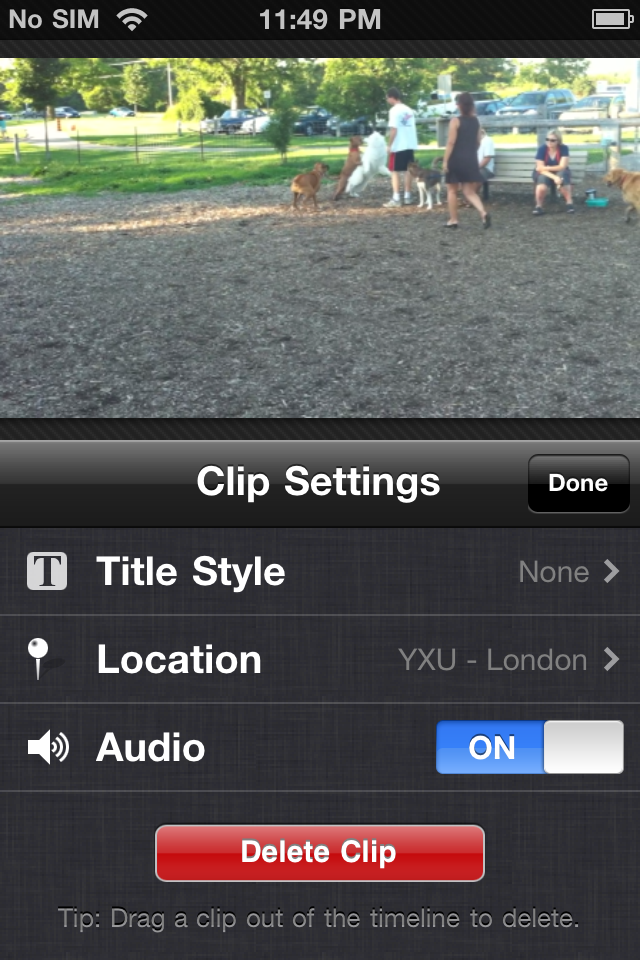This screenshot has width=640, height=960.
Task: Delete this clip
Action: (320, 852)
